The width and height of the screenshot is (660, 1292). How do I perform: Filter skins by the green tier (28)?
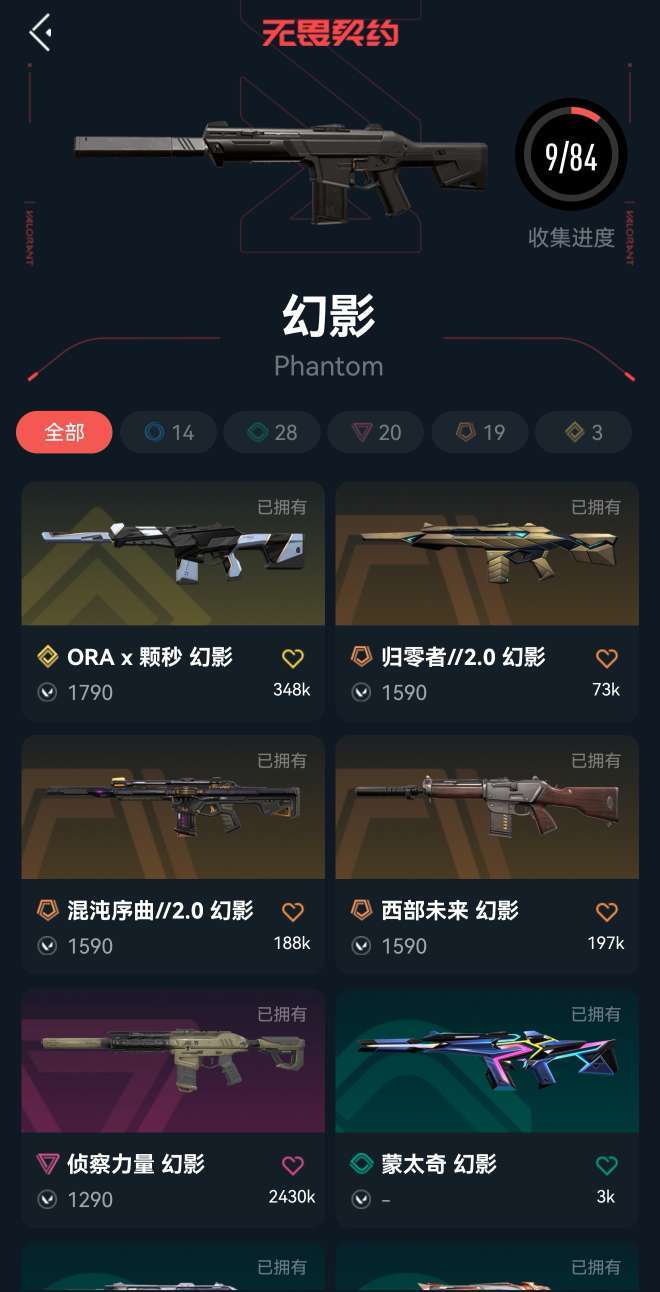[272, 432]
